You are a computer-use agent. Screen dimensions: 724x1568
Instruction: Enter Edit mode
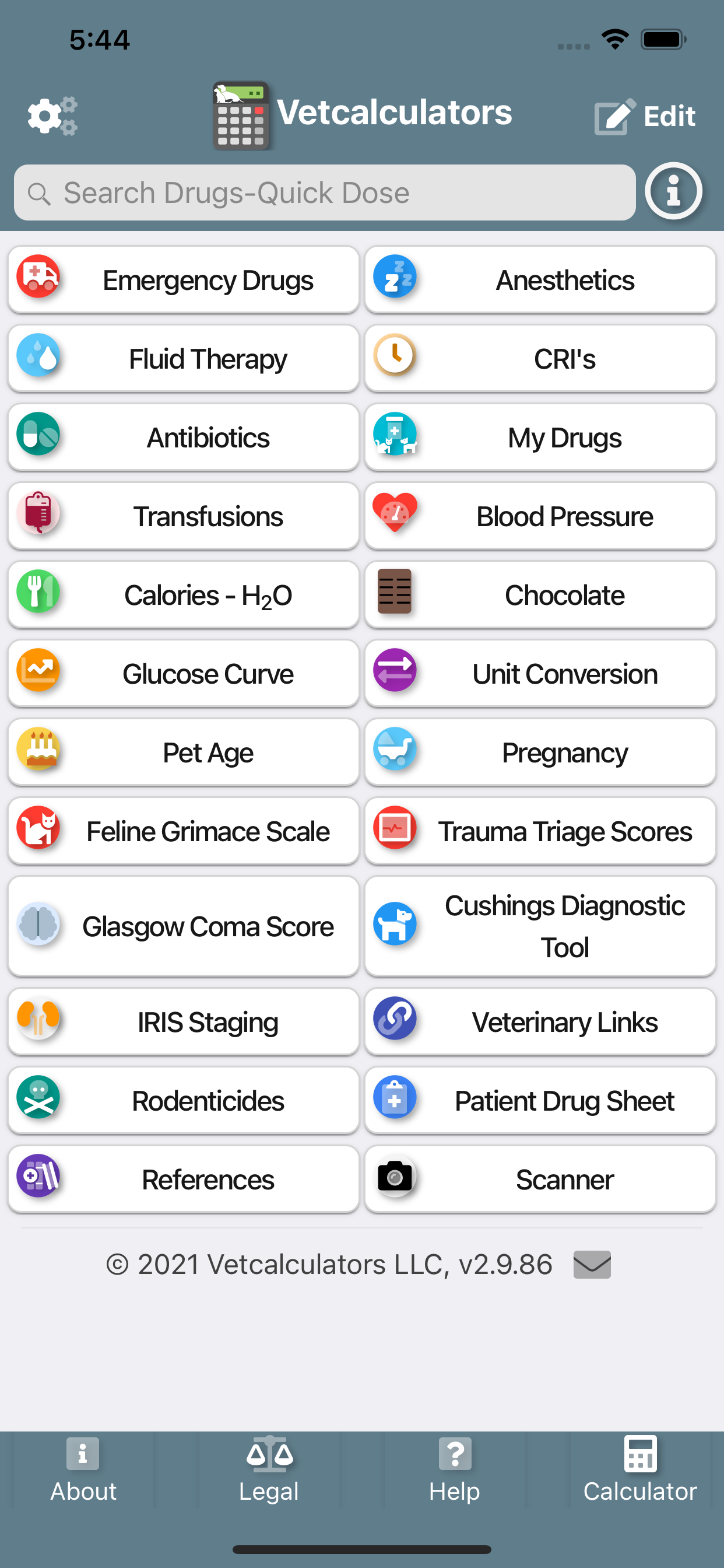pyautogui.click(x=646, y=114)
